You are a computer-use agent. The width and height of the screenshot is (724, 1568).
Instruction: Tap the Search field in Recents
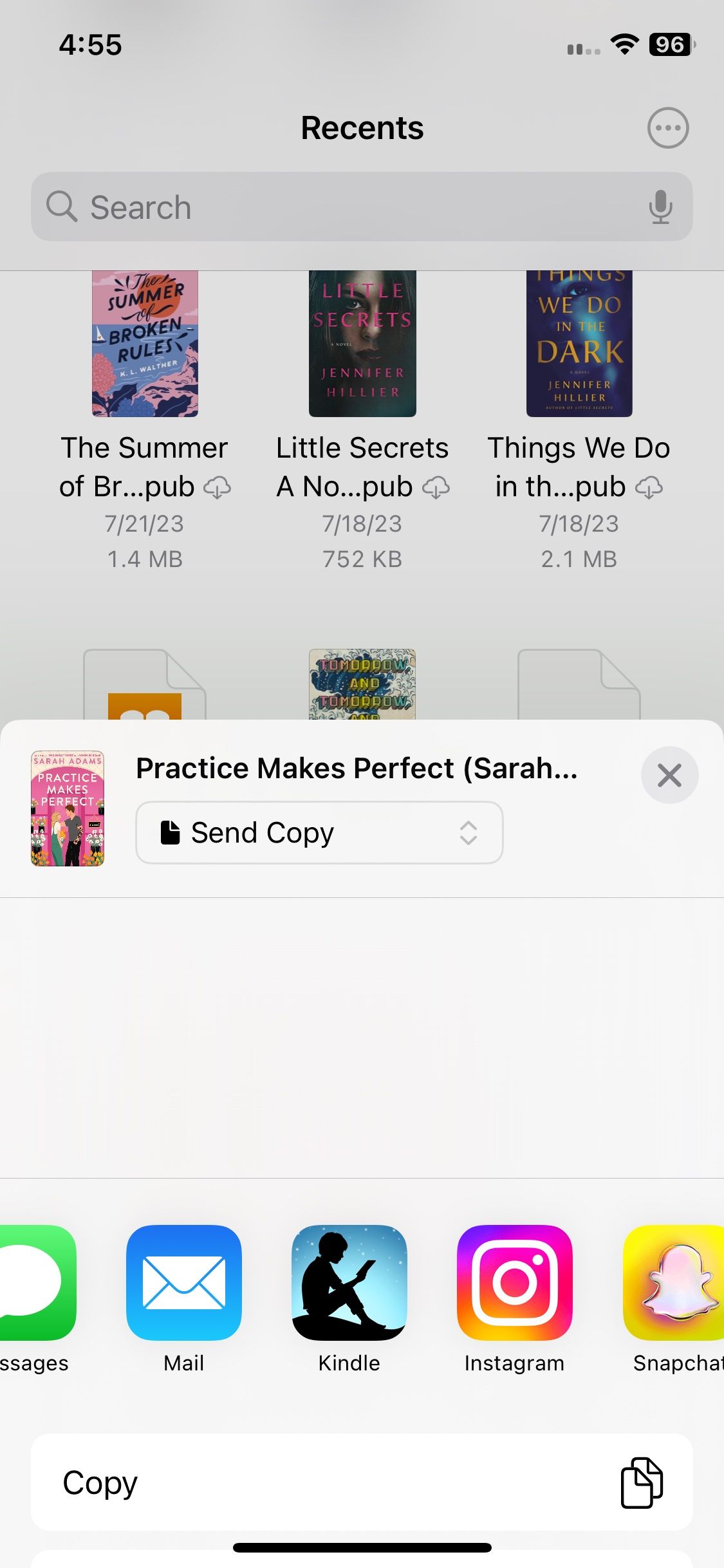point(348,207)
